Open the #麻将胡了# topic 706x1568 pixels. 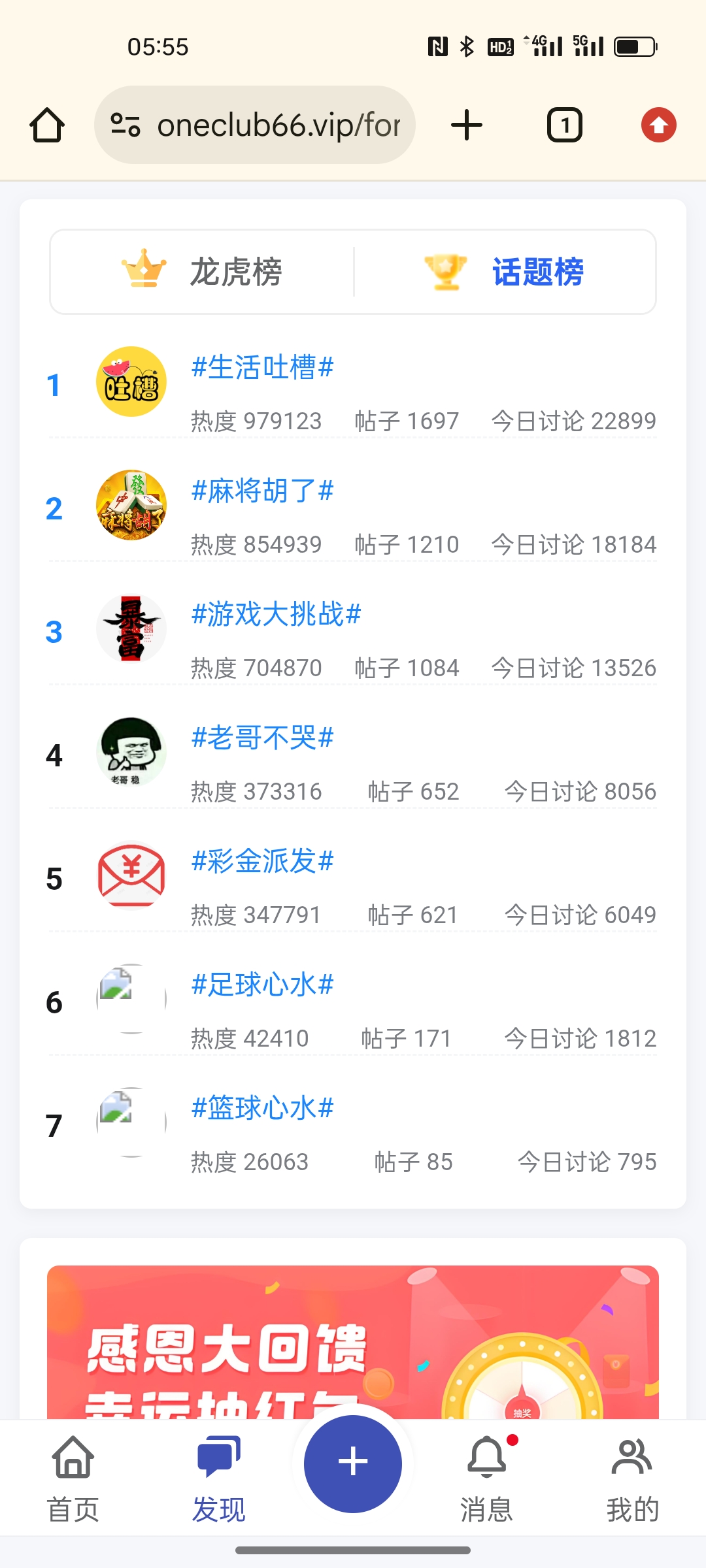coord(263,491)
